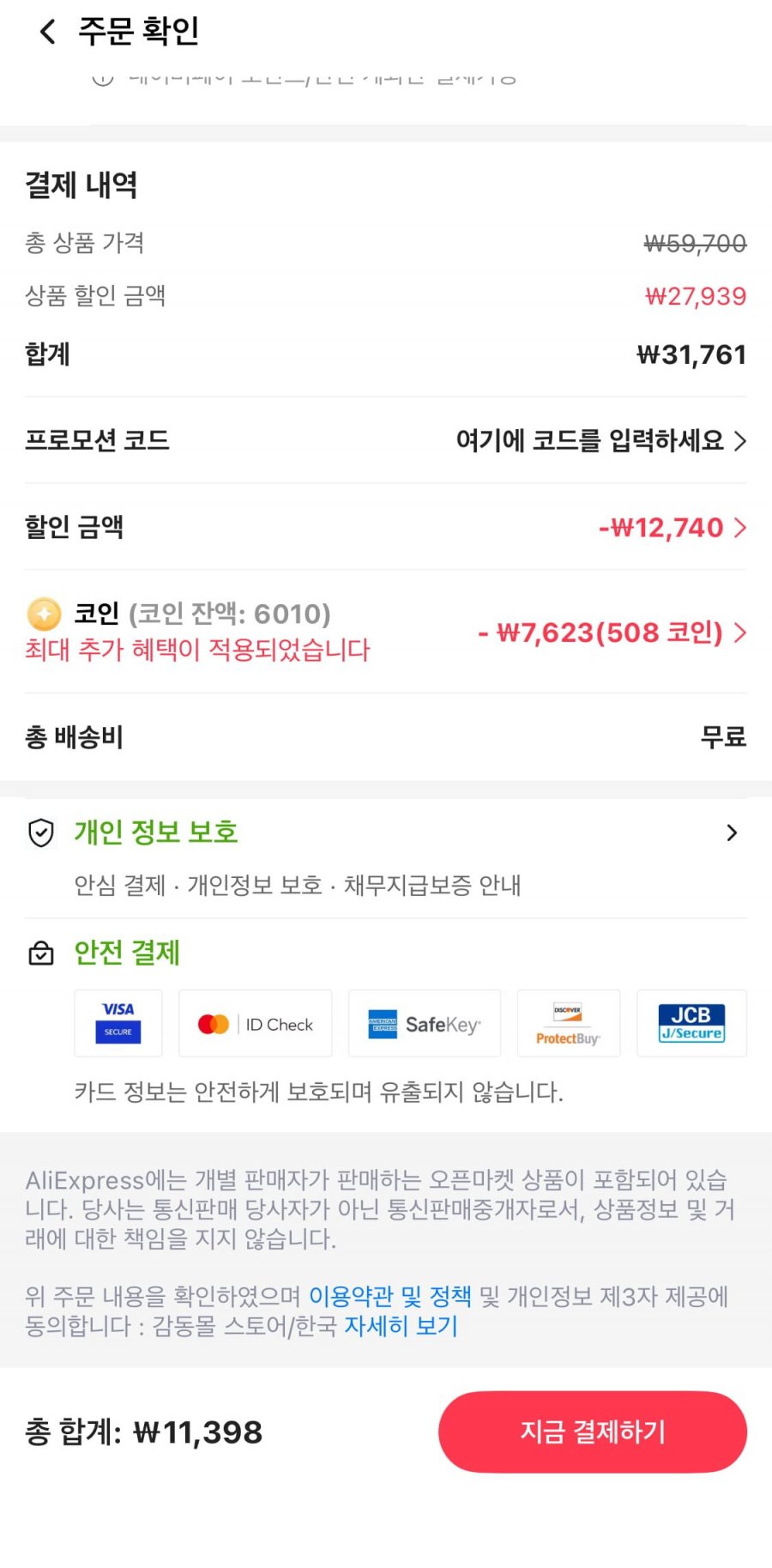
Task: Expand the 할인 금액 details
Action: pyautogui.click(x=386, y=527)
